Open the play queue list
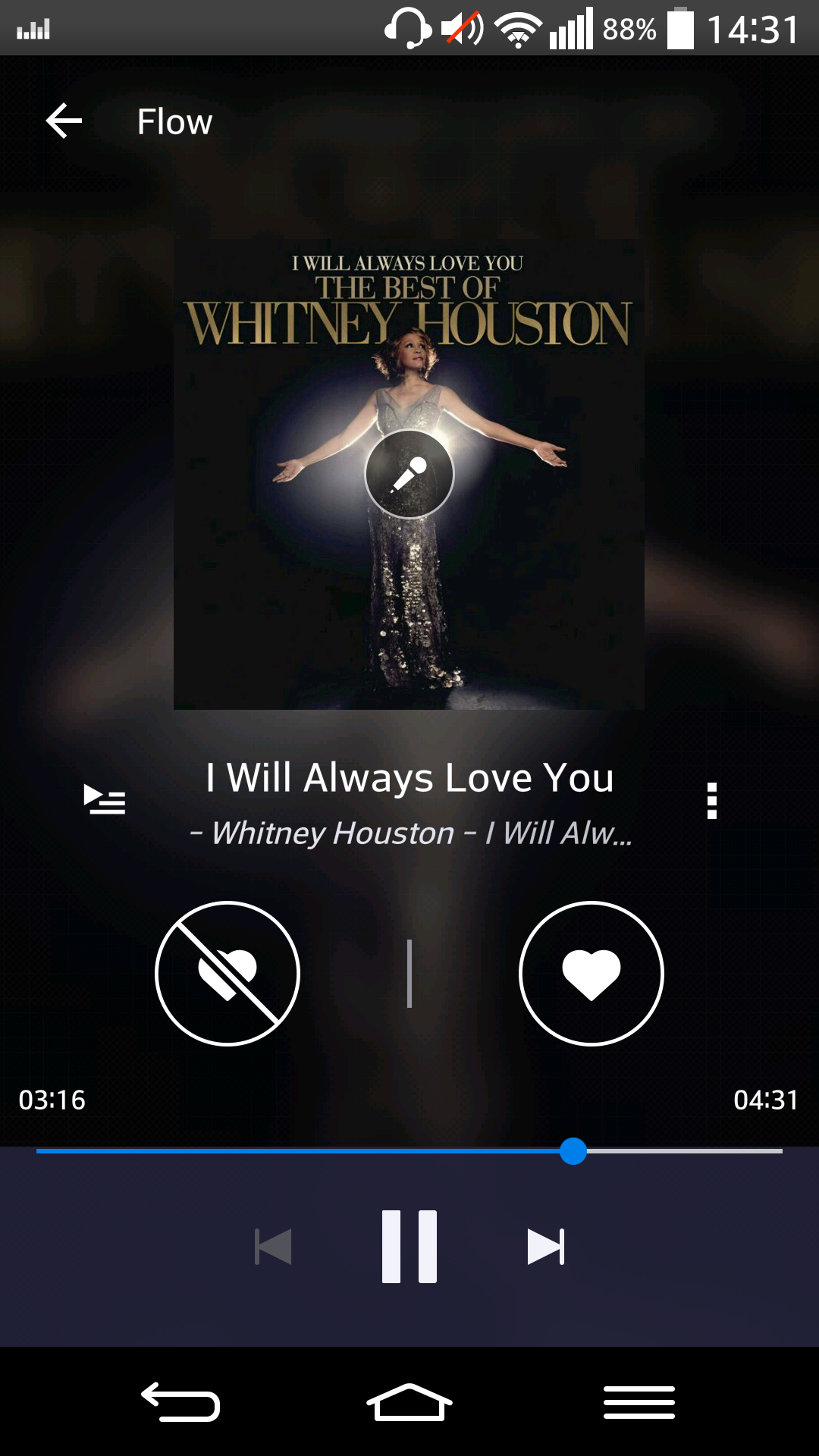819x1456 pixels. pos(105,799)
